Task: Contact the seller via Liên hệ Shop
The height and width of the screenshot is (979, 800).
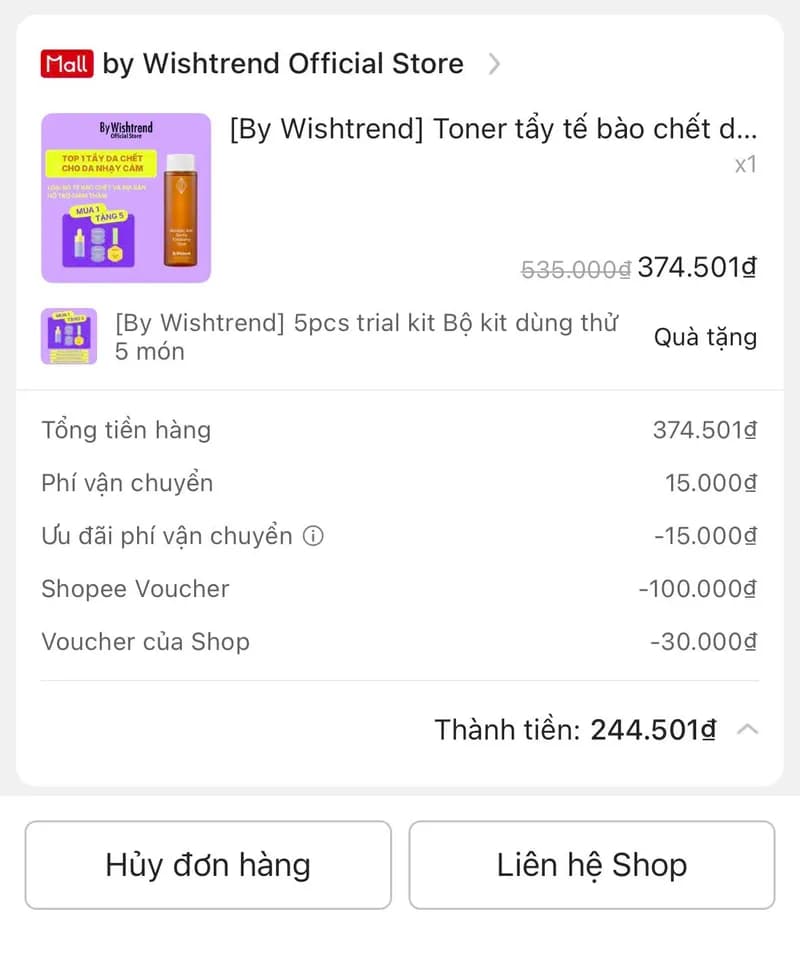Action: tap(592, 865)
